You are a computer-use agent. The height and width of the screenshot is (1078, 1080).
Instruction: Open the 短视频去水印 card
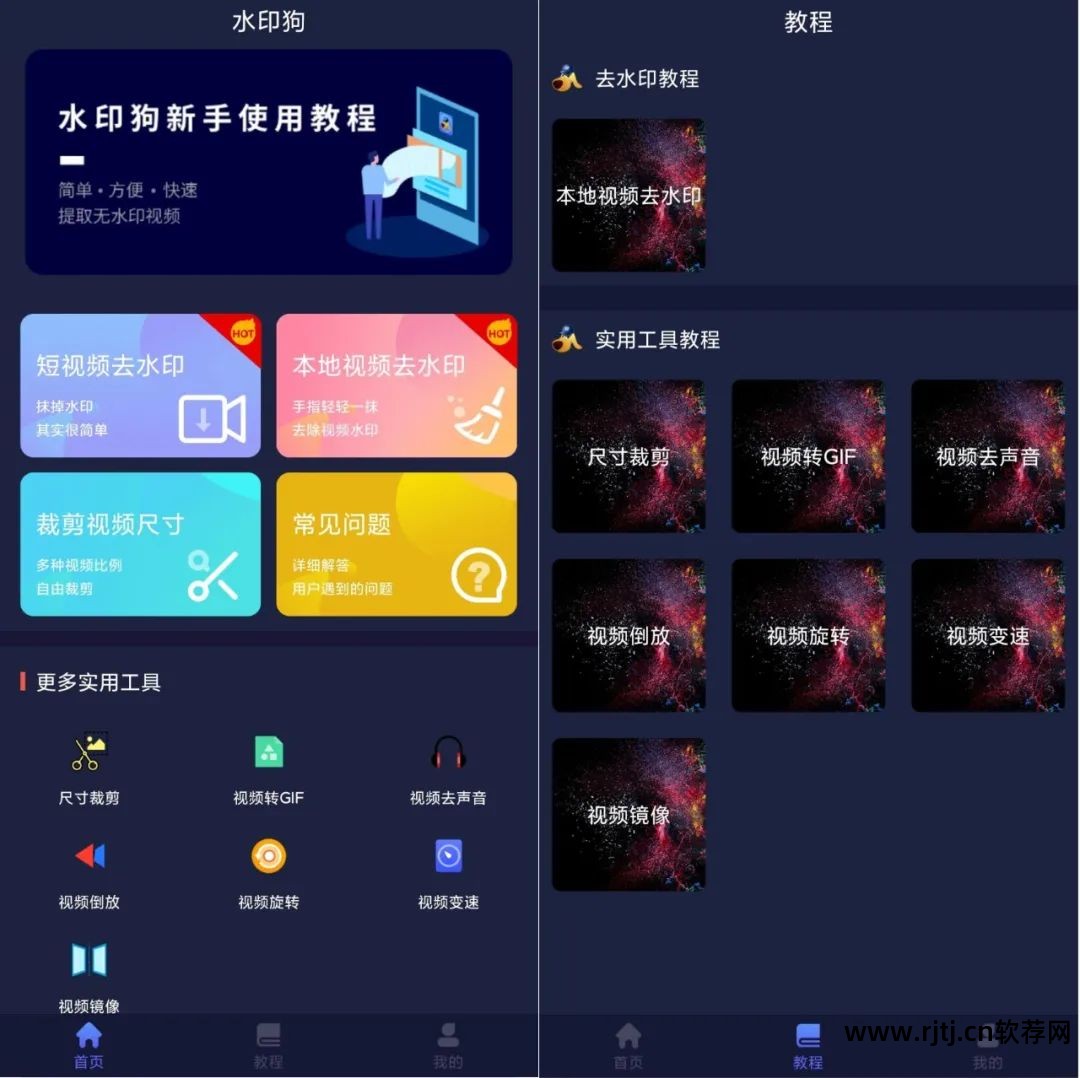point(140,386)
